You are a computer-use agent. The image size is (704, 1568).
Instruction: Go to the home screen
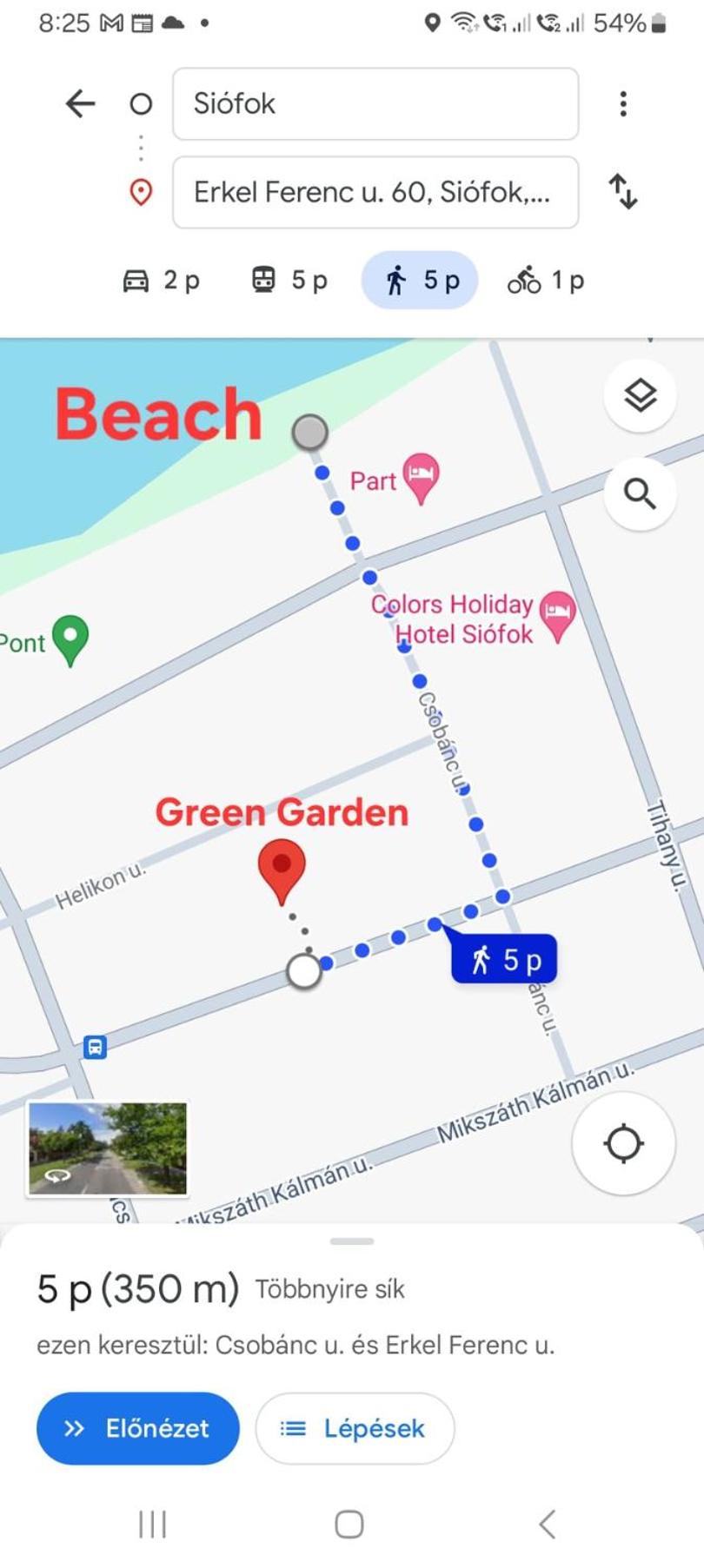point(349,1524)
